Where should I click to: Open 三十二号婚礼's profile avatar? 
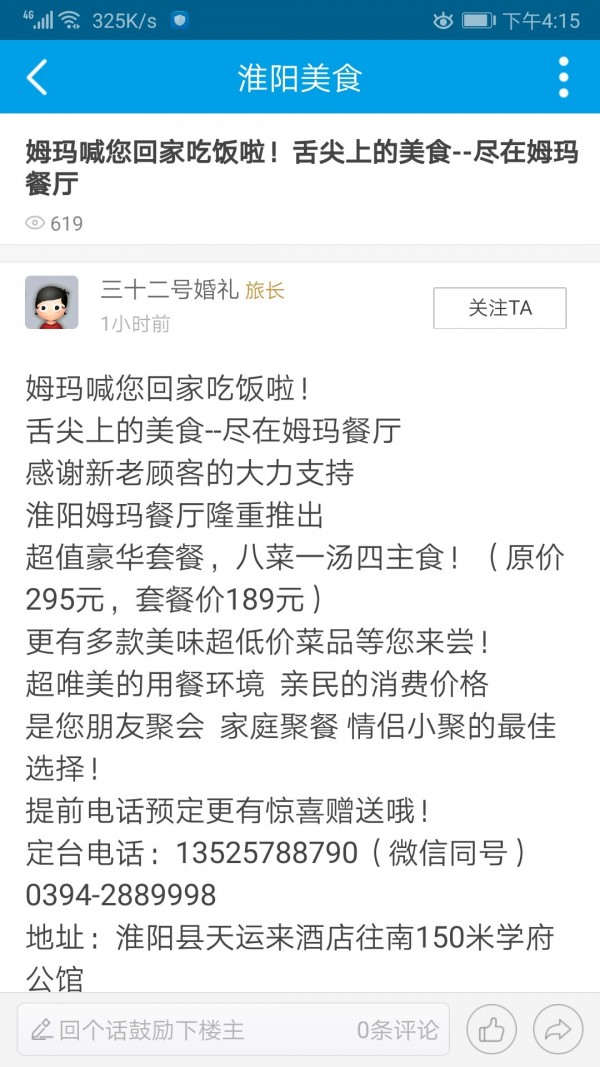pos(51,302)
